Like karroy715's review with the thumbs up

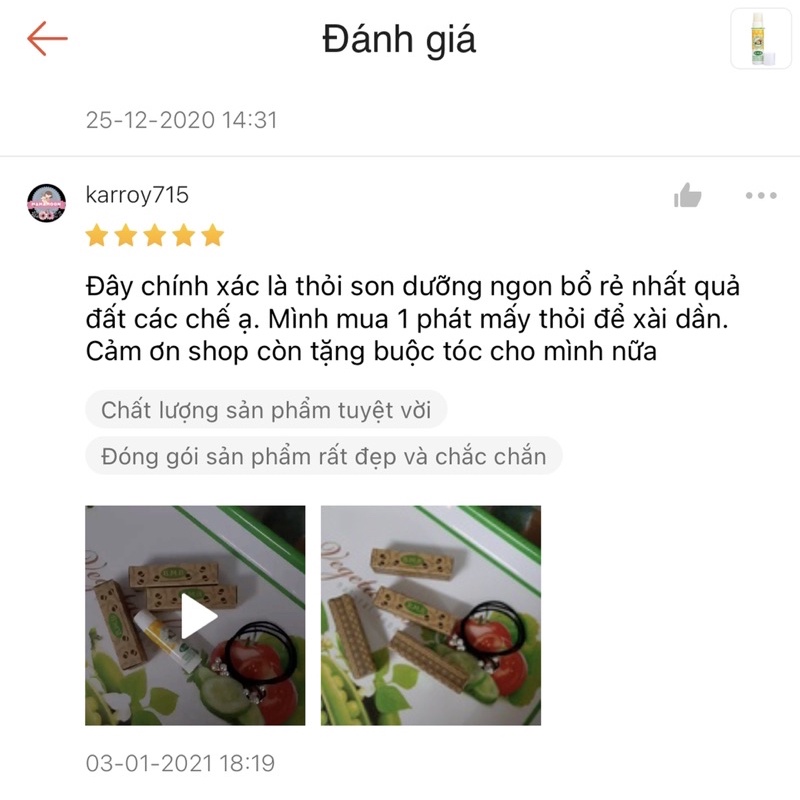click(688, 195)
